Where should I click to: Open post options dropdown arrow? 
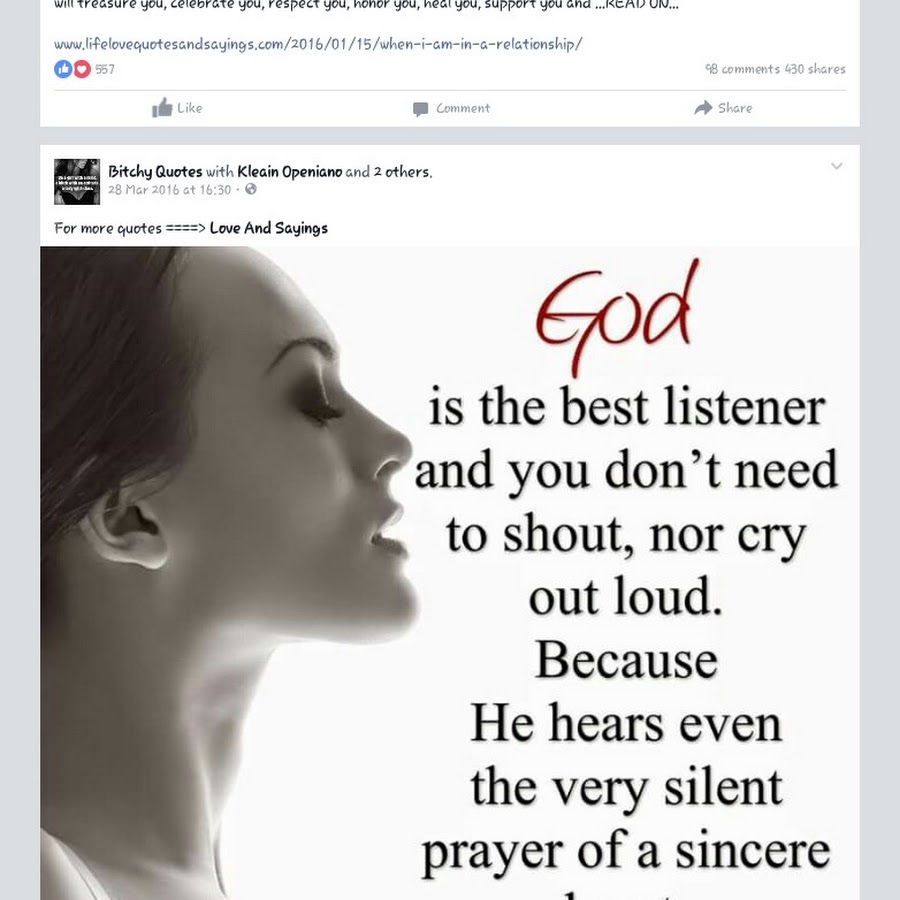point(837,167)
